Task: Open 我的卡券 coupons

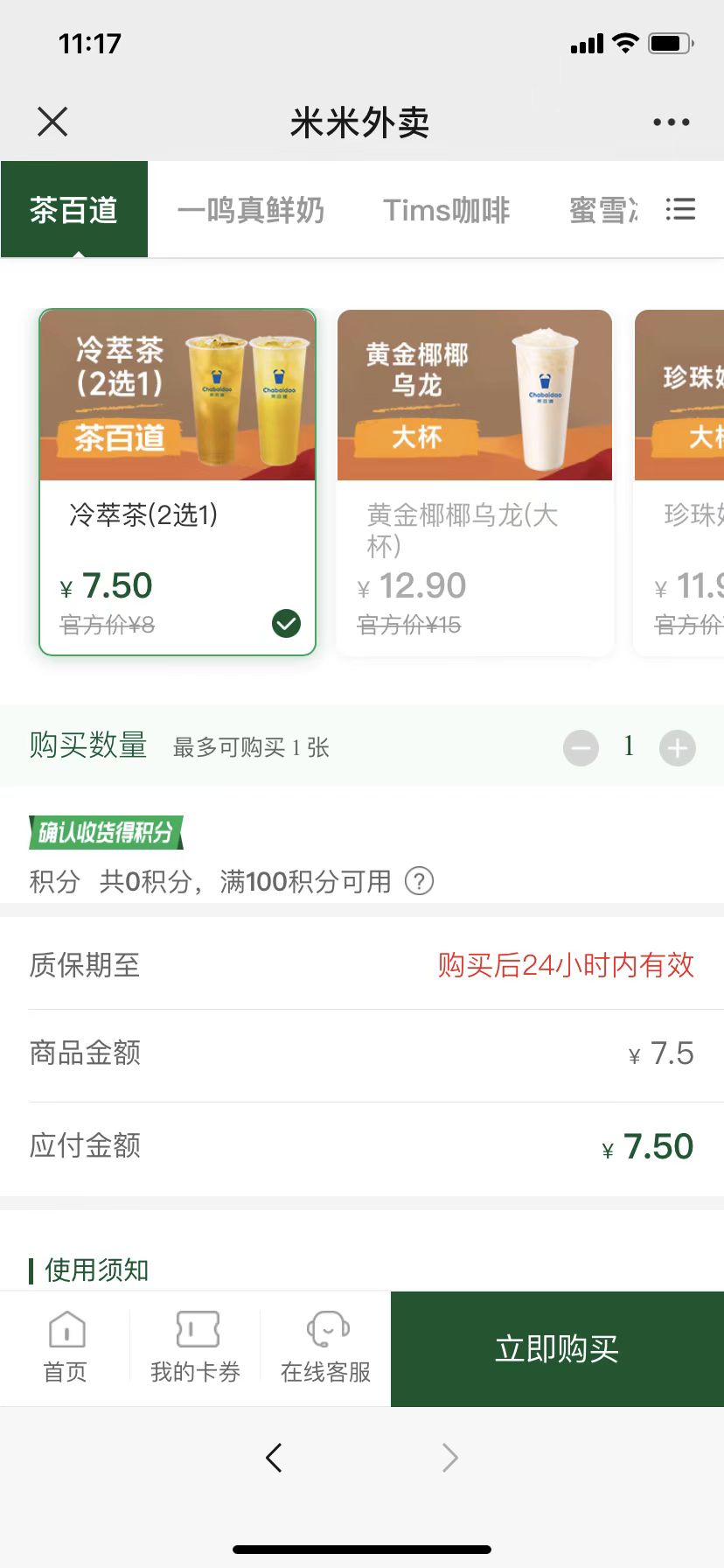Action: point(196,1347)
